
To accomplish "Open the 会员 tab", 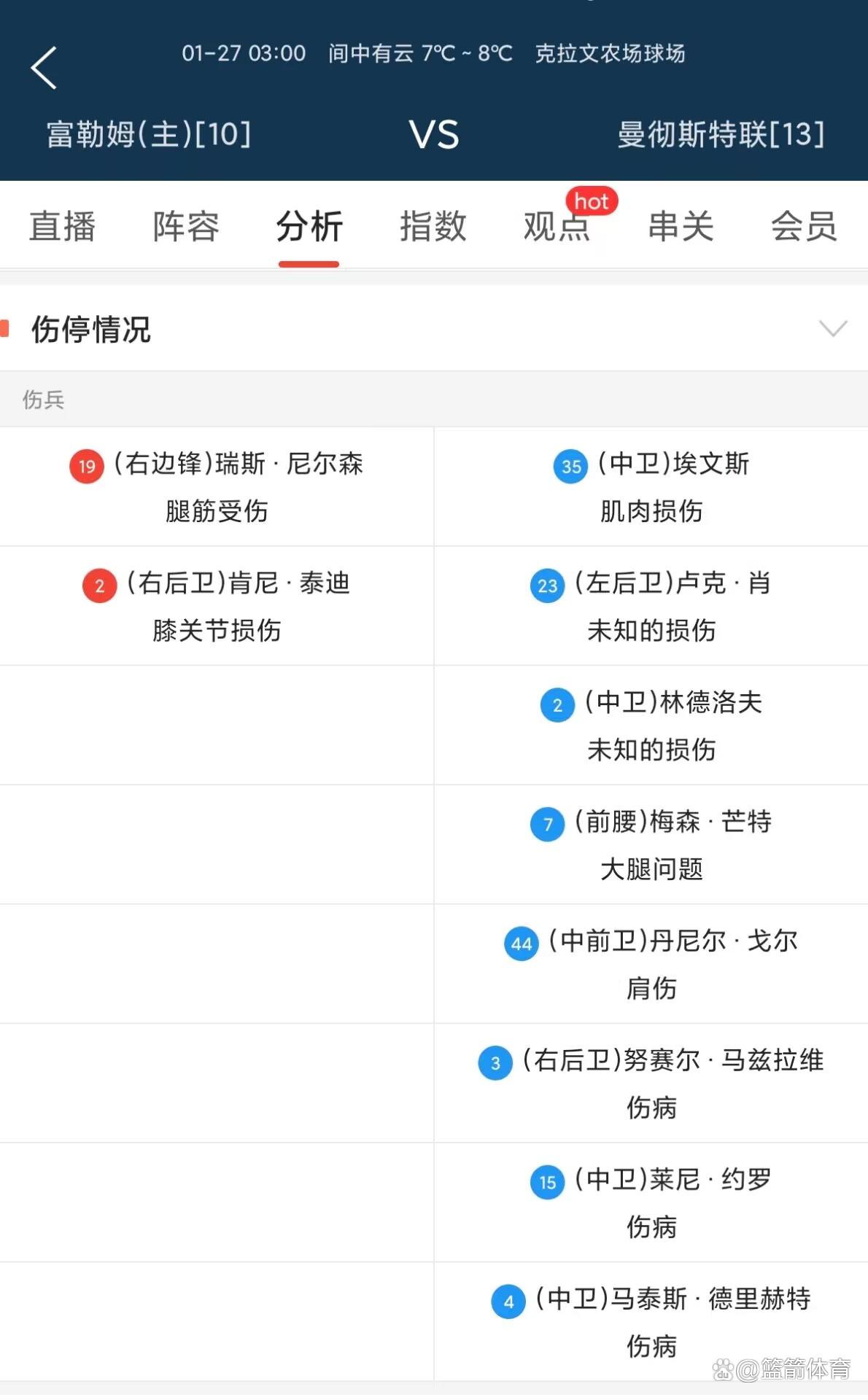I will [x=804, y=226].
